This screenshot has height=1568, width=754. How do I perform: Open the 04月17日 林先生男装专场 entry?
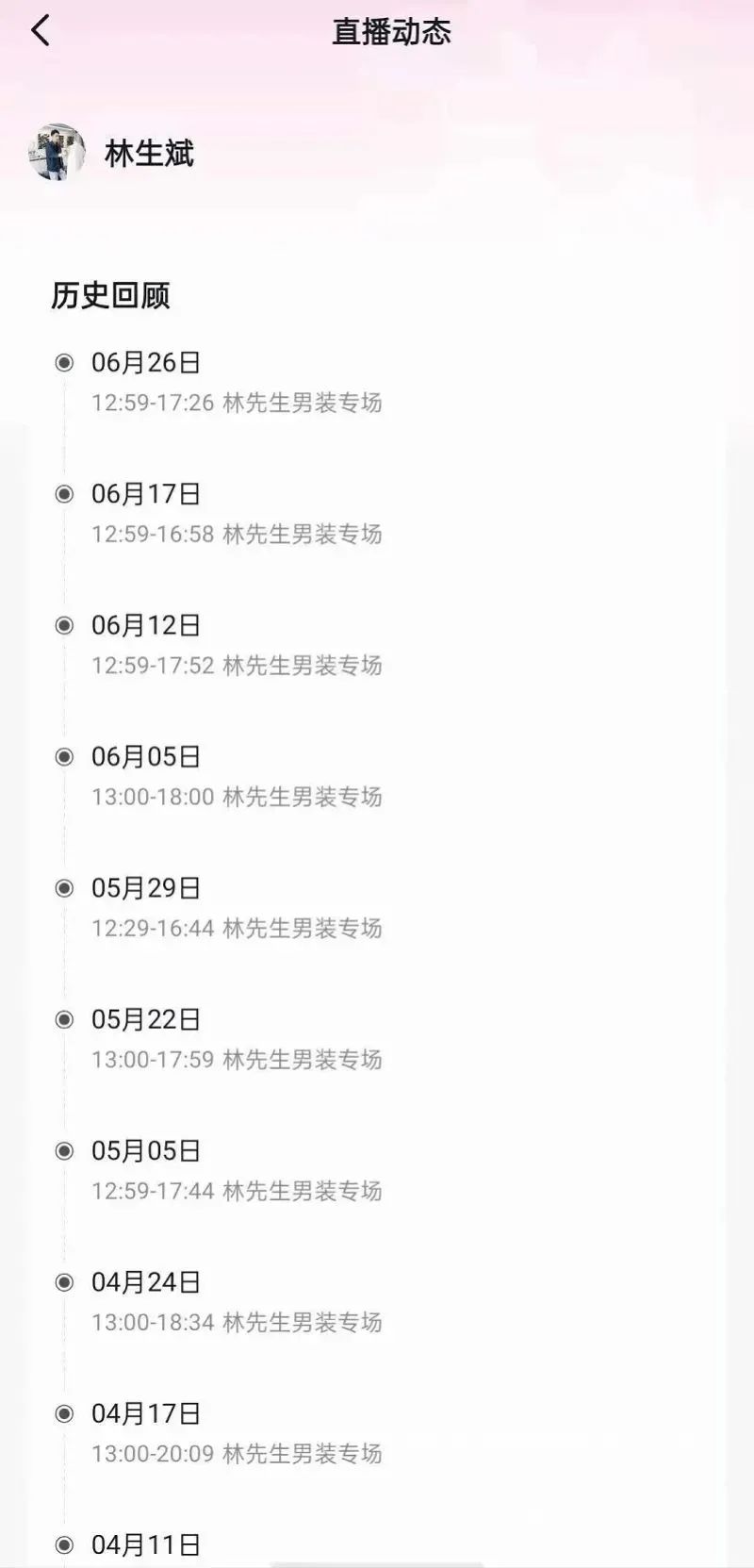click(236, 1433)
